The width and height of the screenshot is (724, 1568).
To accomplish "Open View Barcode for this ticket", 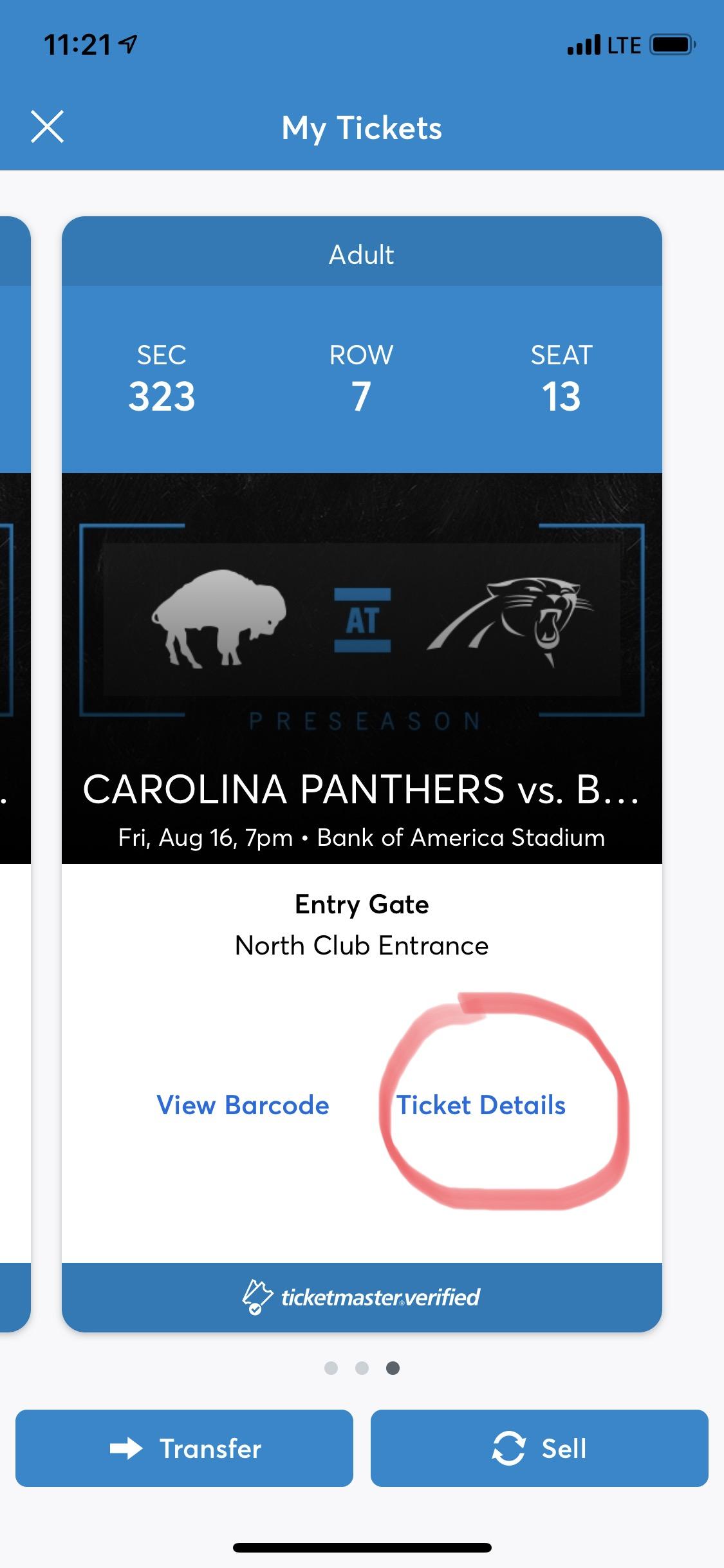I will (243, 1105).
